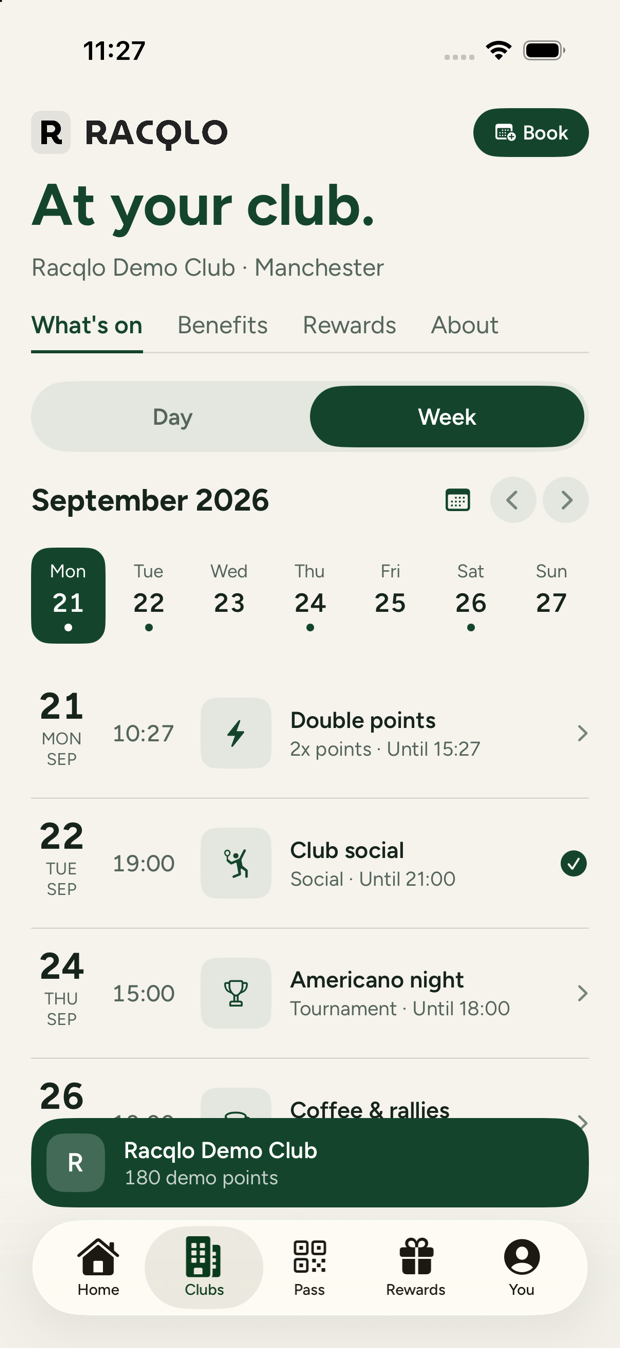Screen dimensions: 620x1348
Task: Go to the previous week
Action: (x=513, y=500)
